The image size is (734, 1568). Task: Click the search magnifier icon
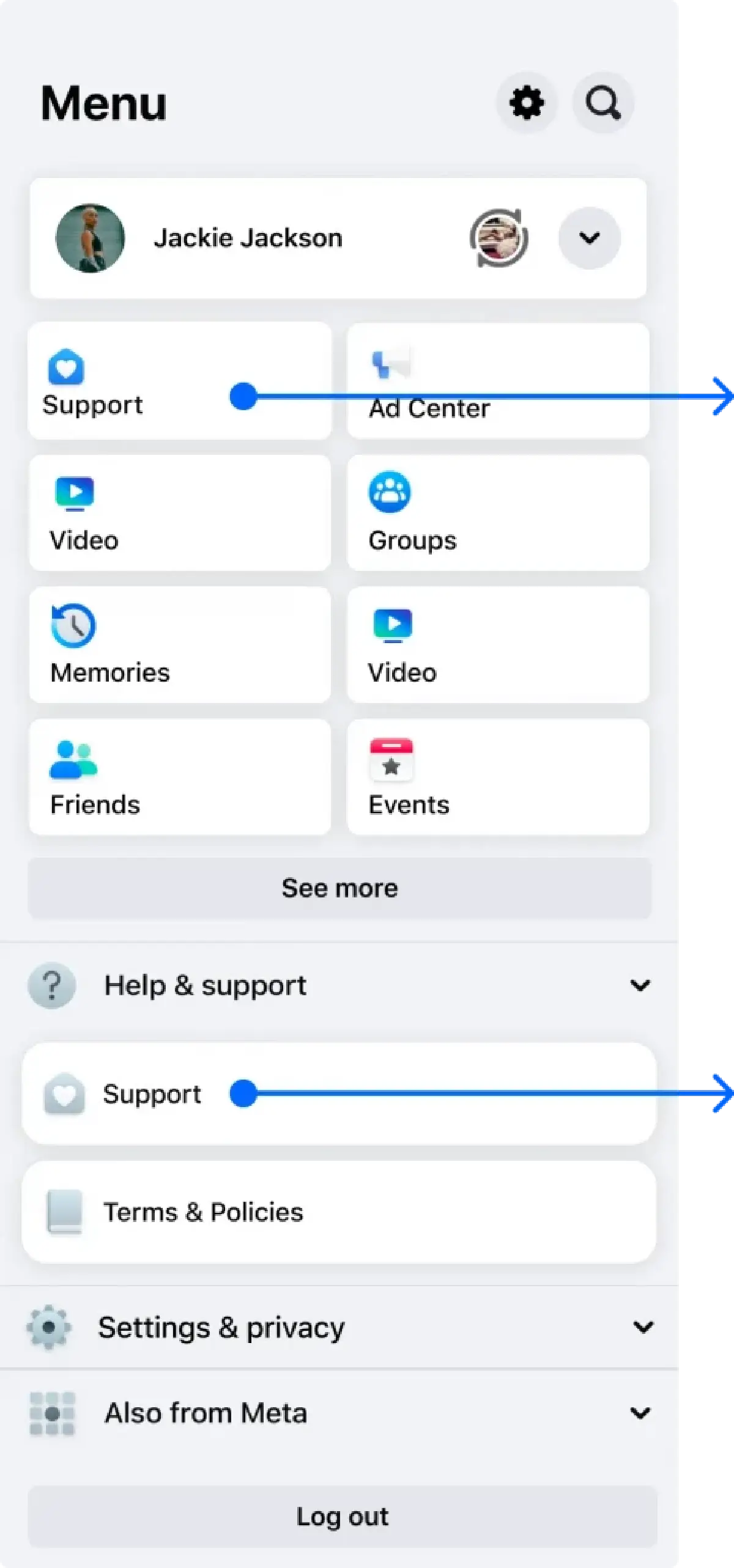point(604,102)
